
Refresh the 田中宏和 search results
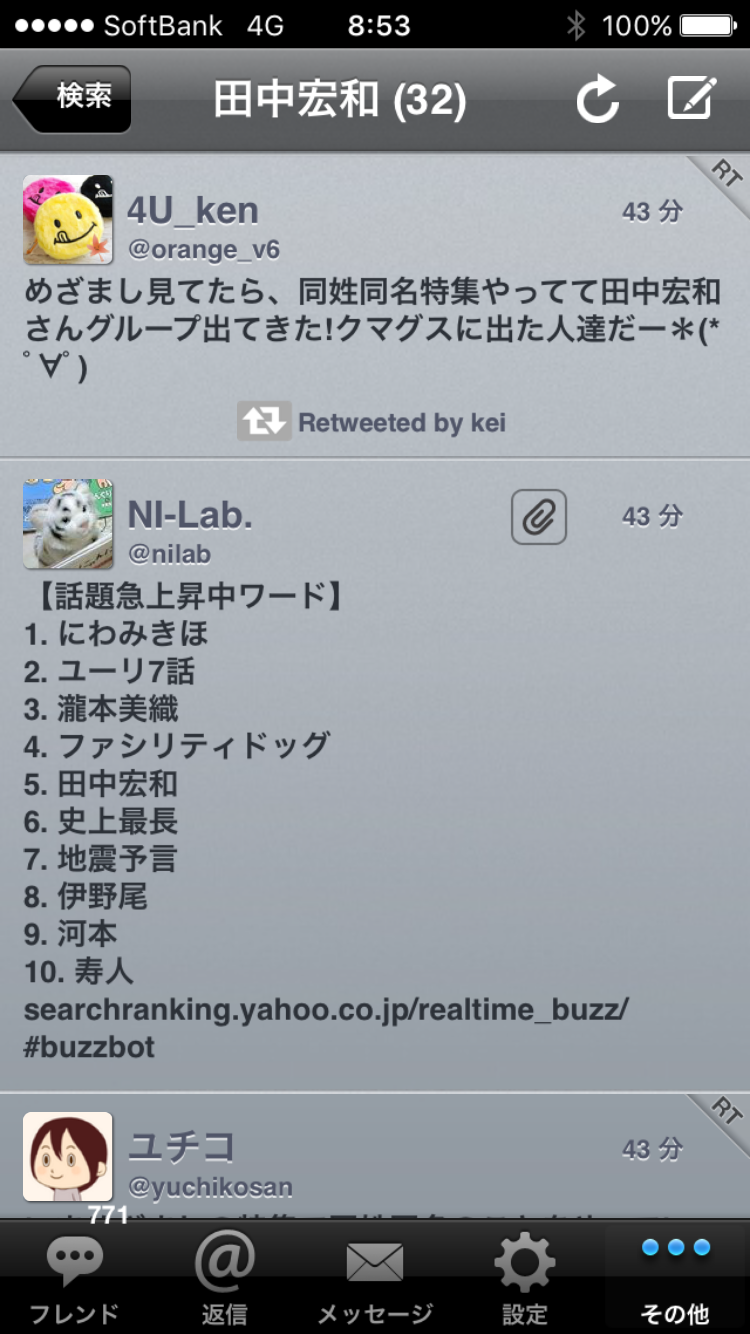tap(598, 99)
